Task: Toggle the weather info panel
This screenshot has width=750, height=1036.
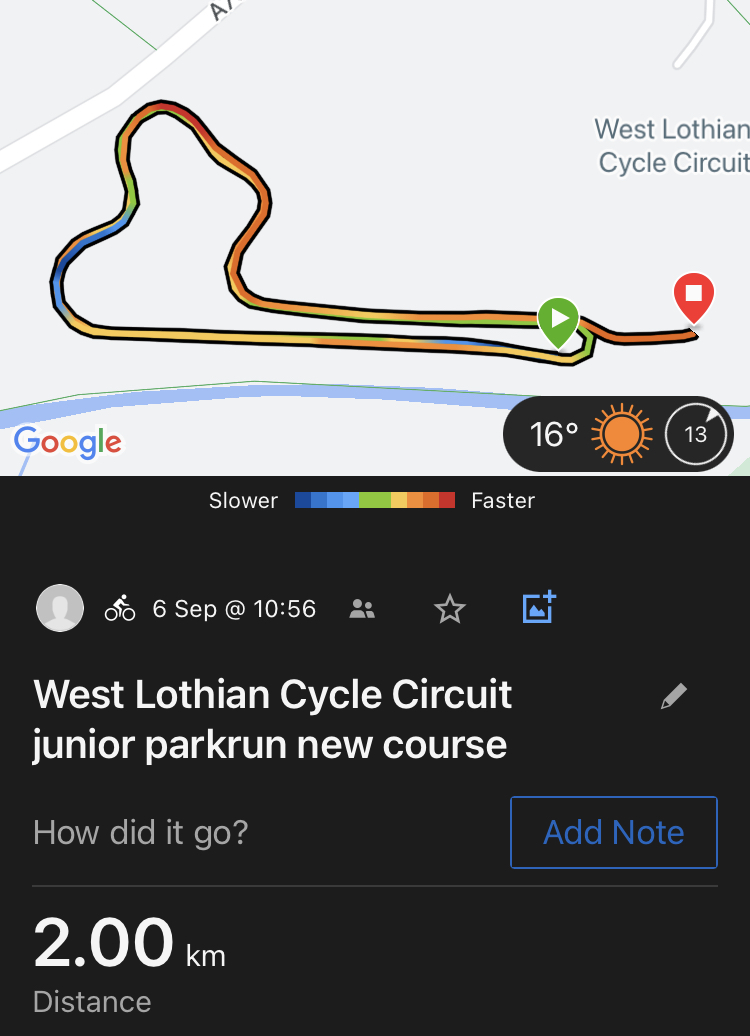Action: [x=618, y=434]
